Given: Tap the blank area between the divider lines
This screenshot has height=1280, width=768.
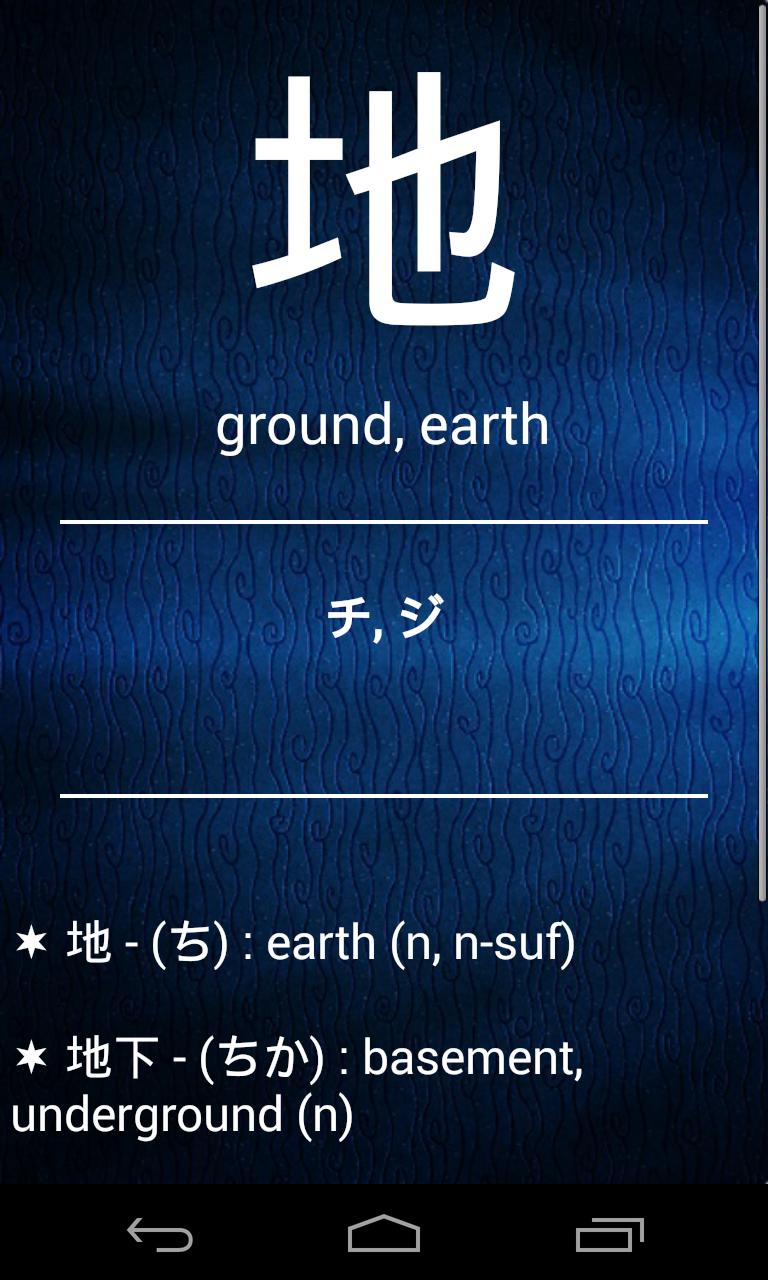Looking at the screenshot, I should [383, 710].
